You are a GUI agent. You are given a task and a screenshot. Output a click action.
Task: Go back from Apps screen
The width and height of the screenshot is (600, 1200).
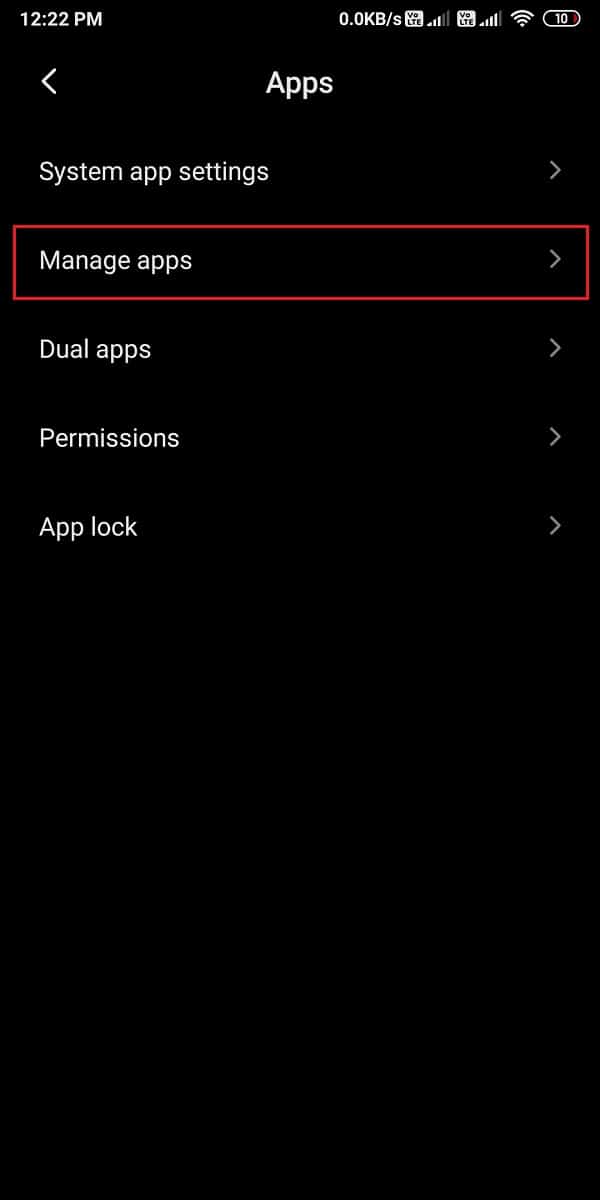49,82
